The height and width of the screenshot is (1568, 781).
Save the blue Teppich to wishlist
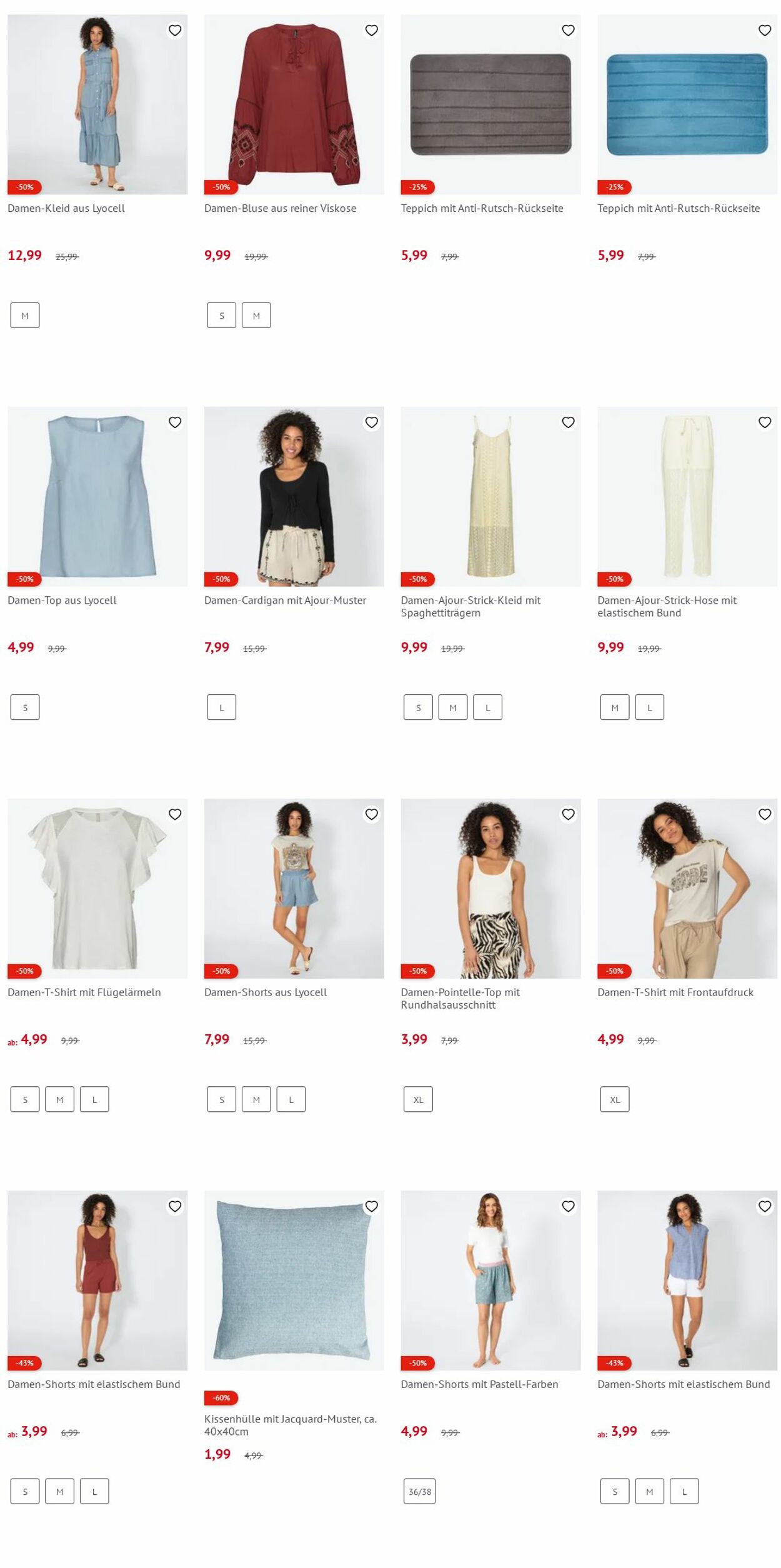[x=765, y=31]
